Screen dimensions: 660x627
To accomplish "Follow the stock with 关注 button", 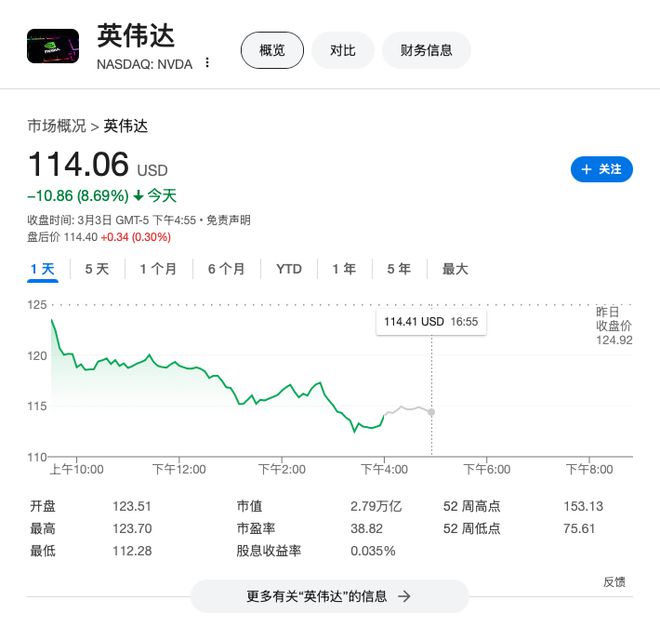I will click(x=601, y=169).
